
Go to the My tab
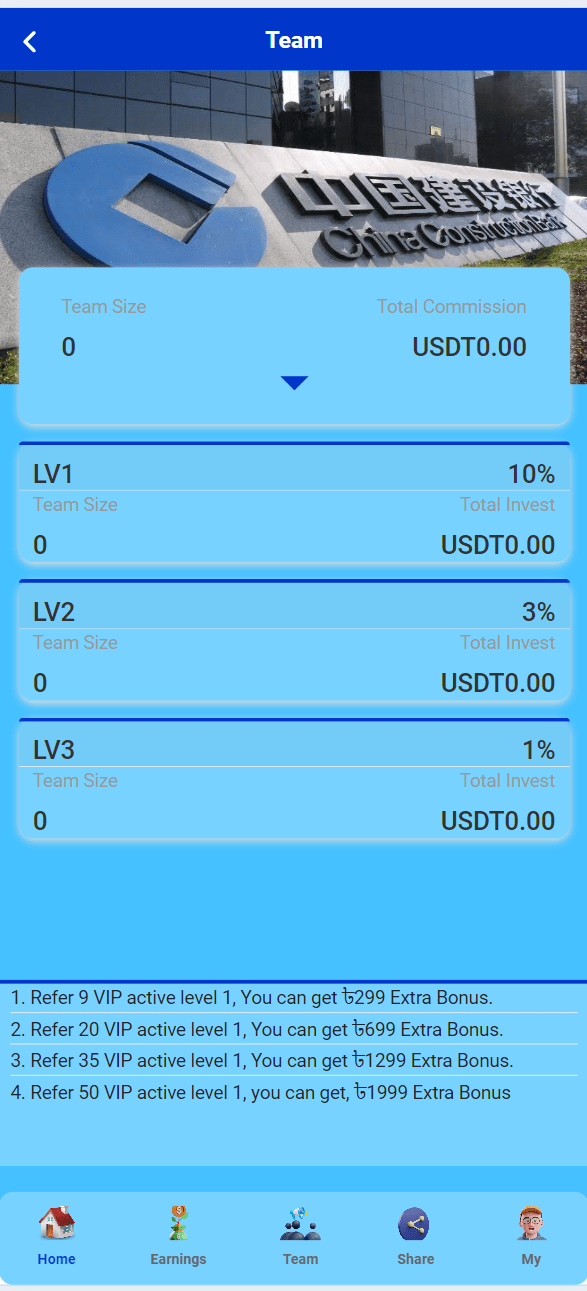(x=531, y=1236)
